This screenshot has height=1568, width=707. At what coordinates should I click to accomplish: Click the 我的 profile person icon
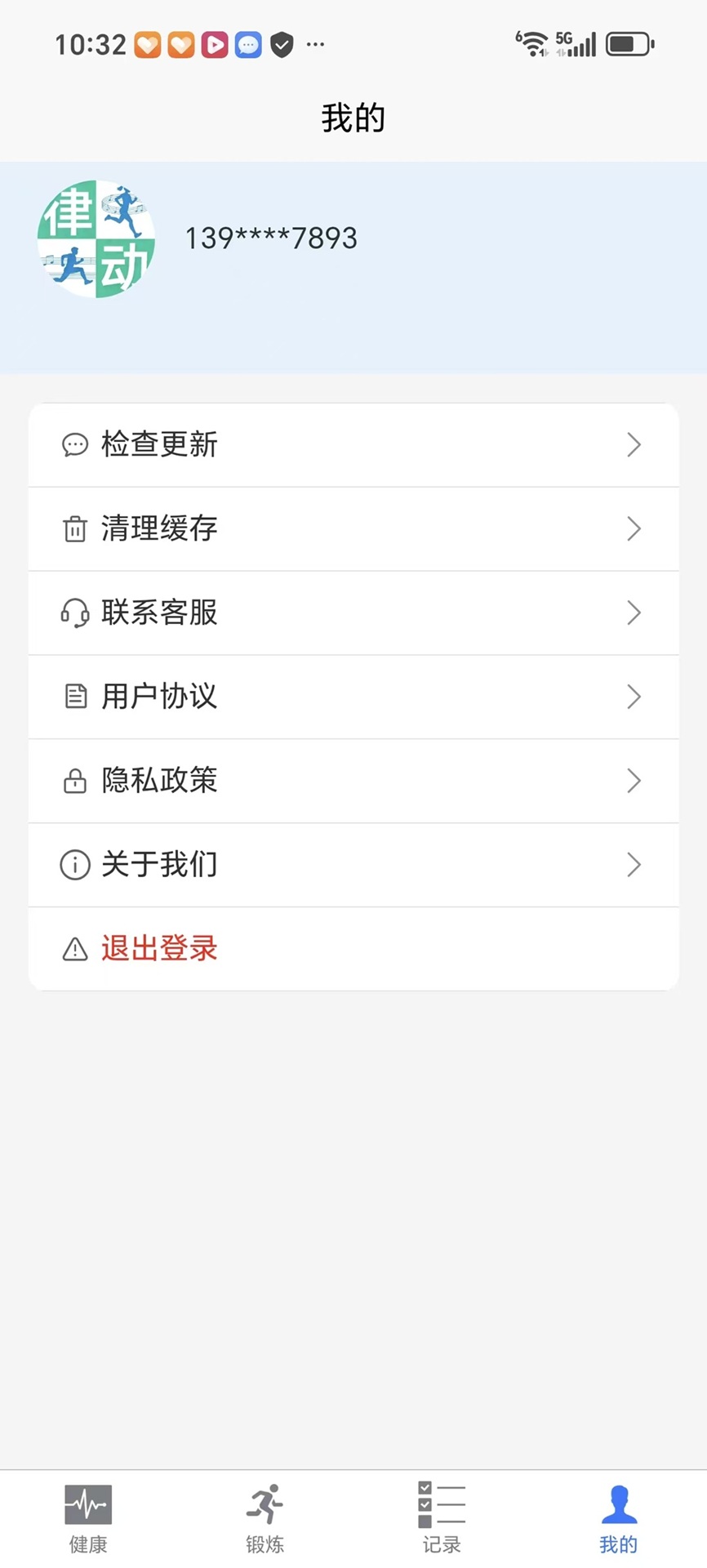[x=618, y=1505]
